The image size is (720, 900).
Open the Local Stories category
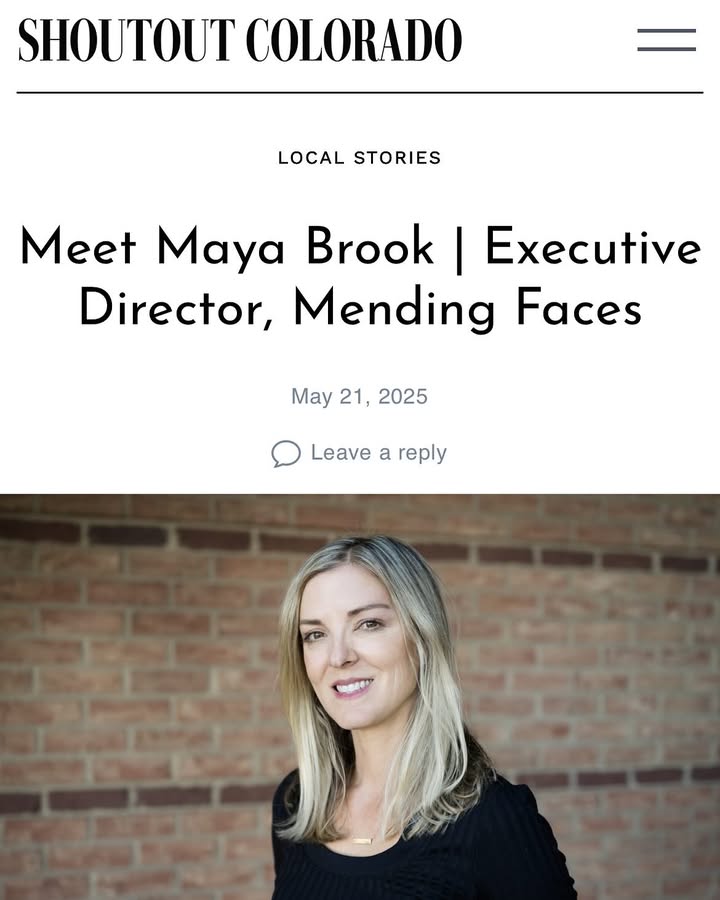(359, 158)
